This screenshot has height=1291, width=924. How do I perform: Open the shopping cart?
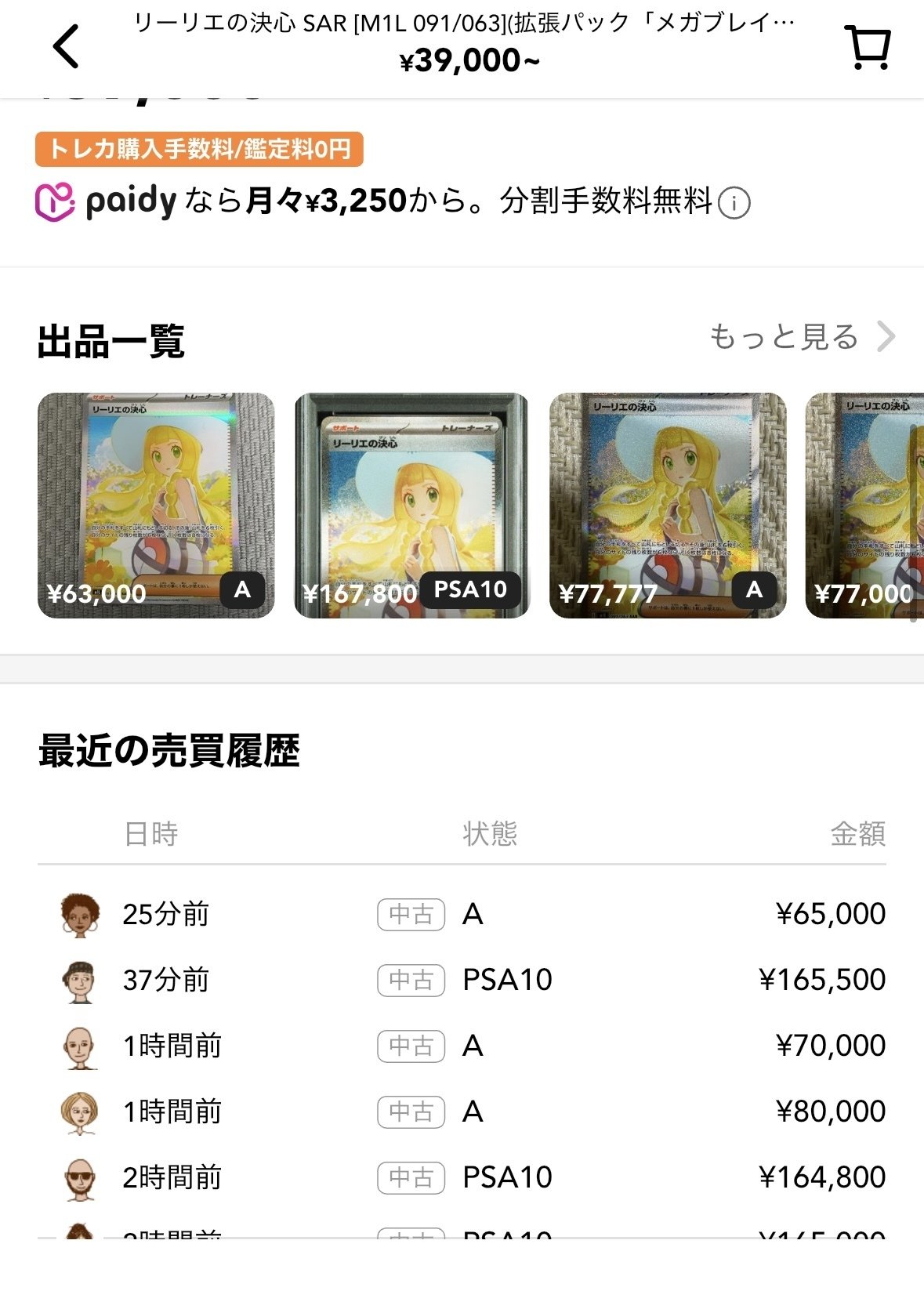click(868, 47)
